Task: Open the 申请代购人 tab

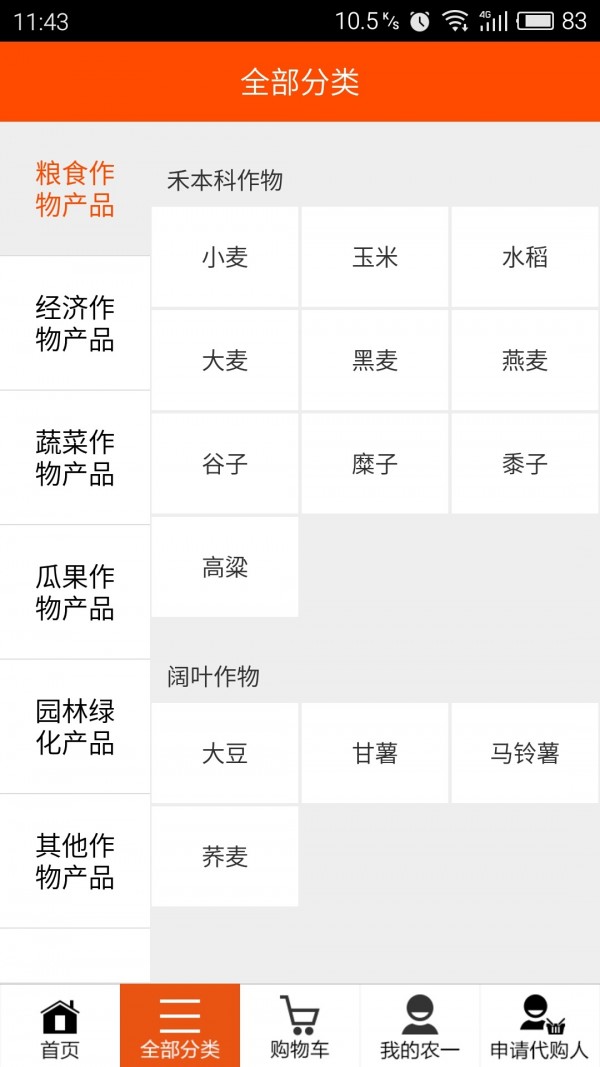Action: [540, 1027]
